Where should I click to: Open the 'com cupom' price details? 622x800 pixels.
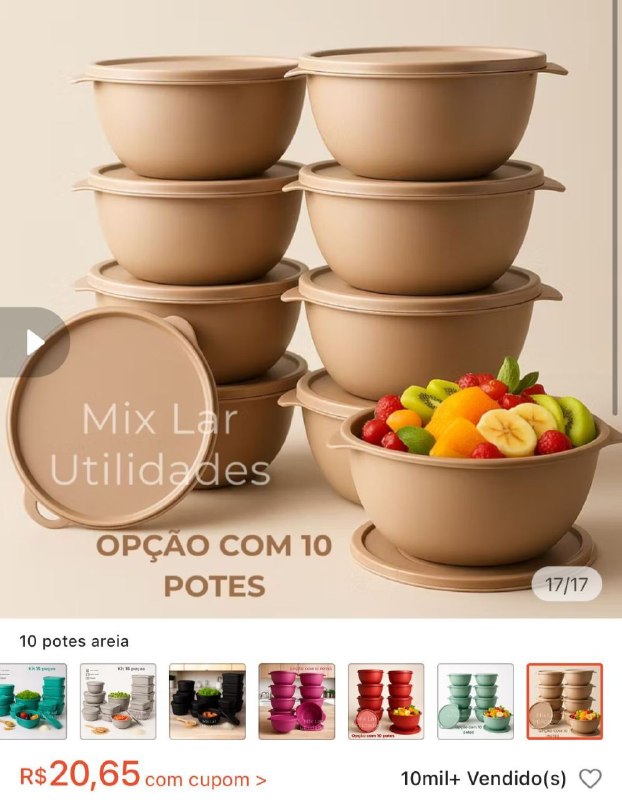pos(206,778)
